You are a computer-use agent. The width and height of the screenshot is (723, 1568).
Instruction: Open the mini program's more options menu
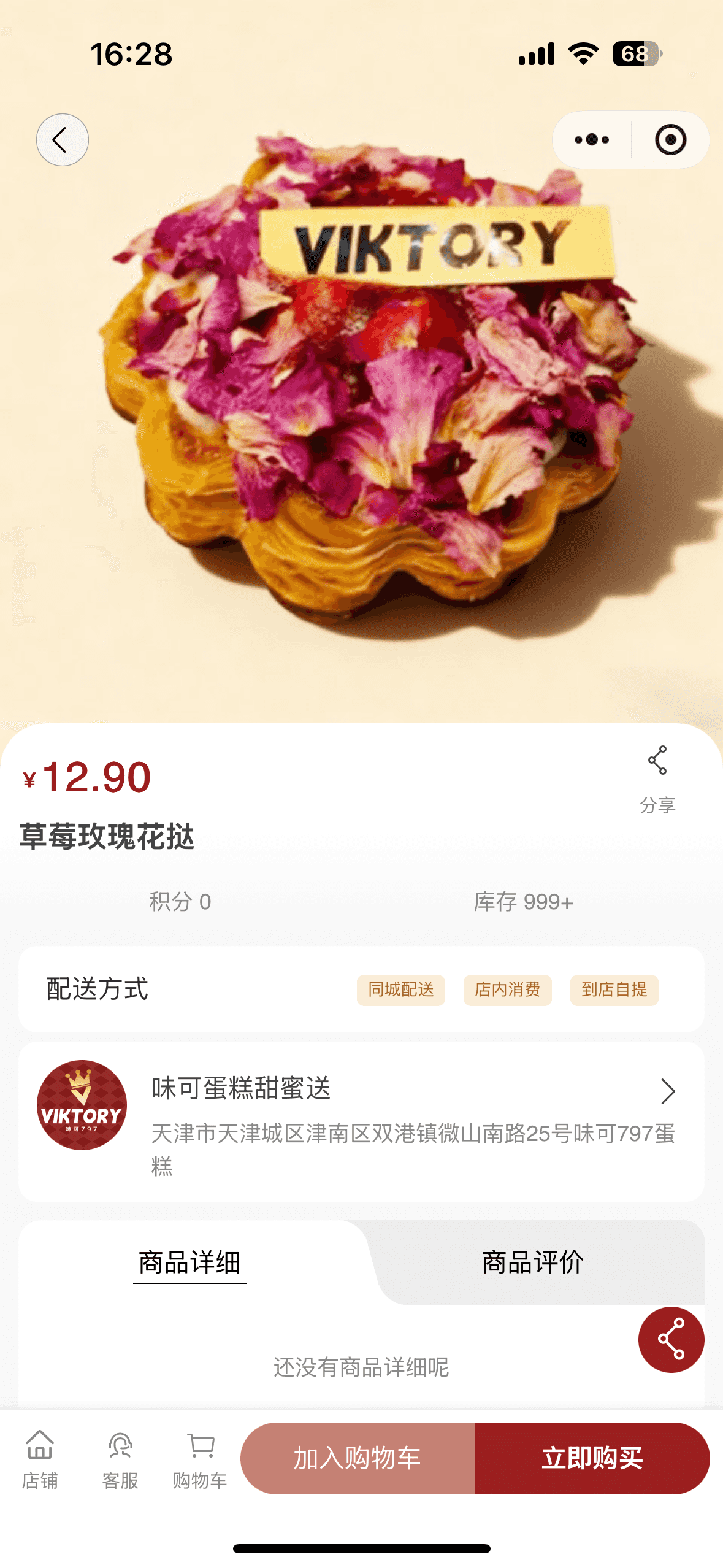[592, 140]
